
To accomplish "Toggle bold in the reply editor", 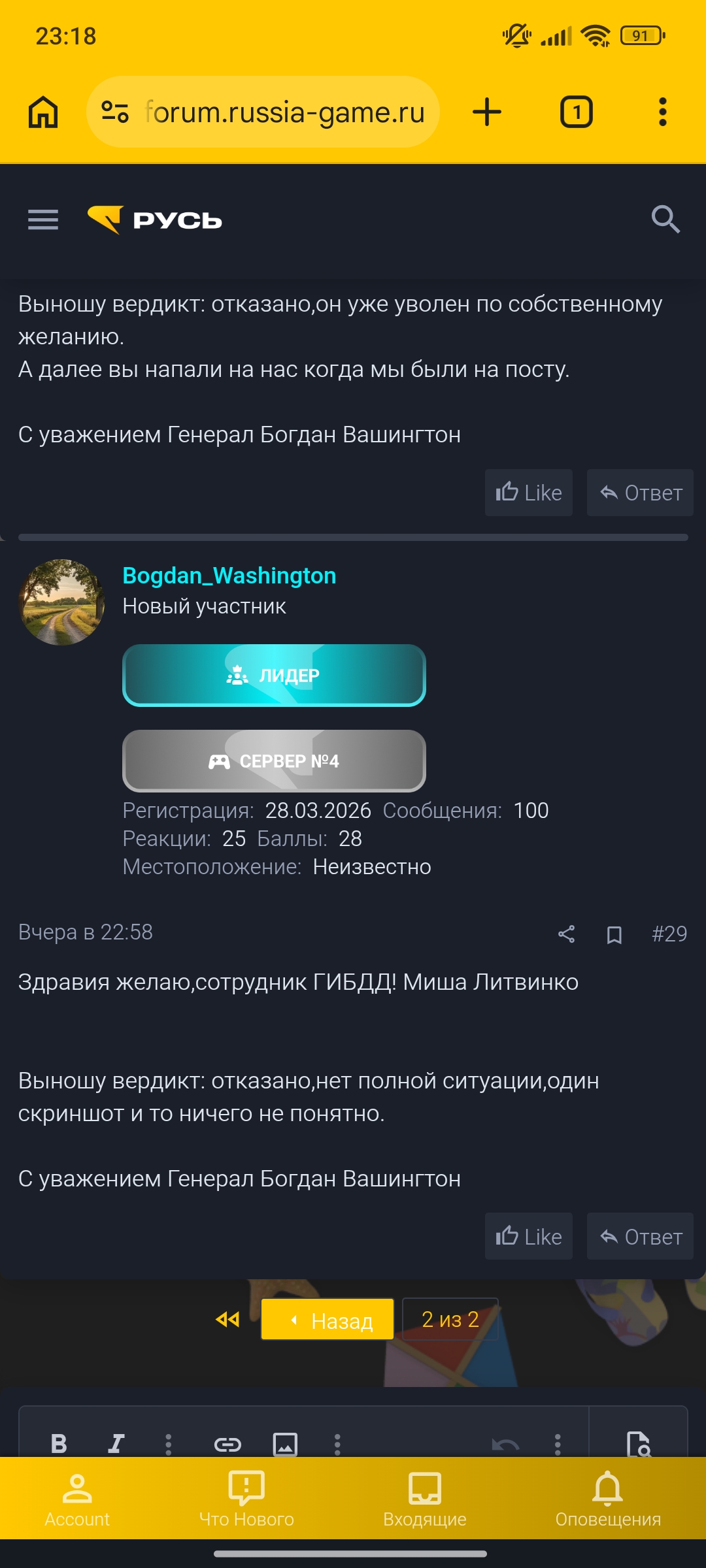I will click(x=59, y=1443).
